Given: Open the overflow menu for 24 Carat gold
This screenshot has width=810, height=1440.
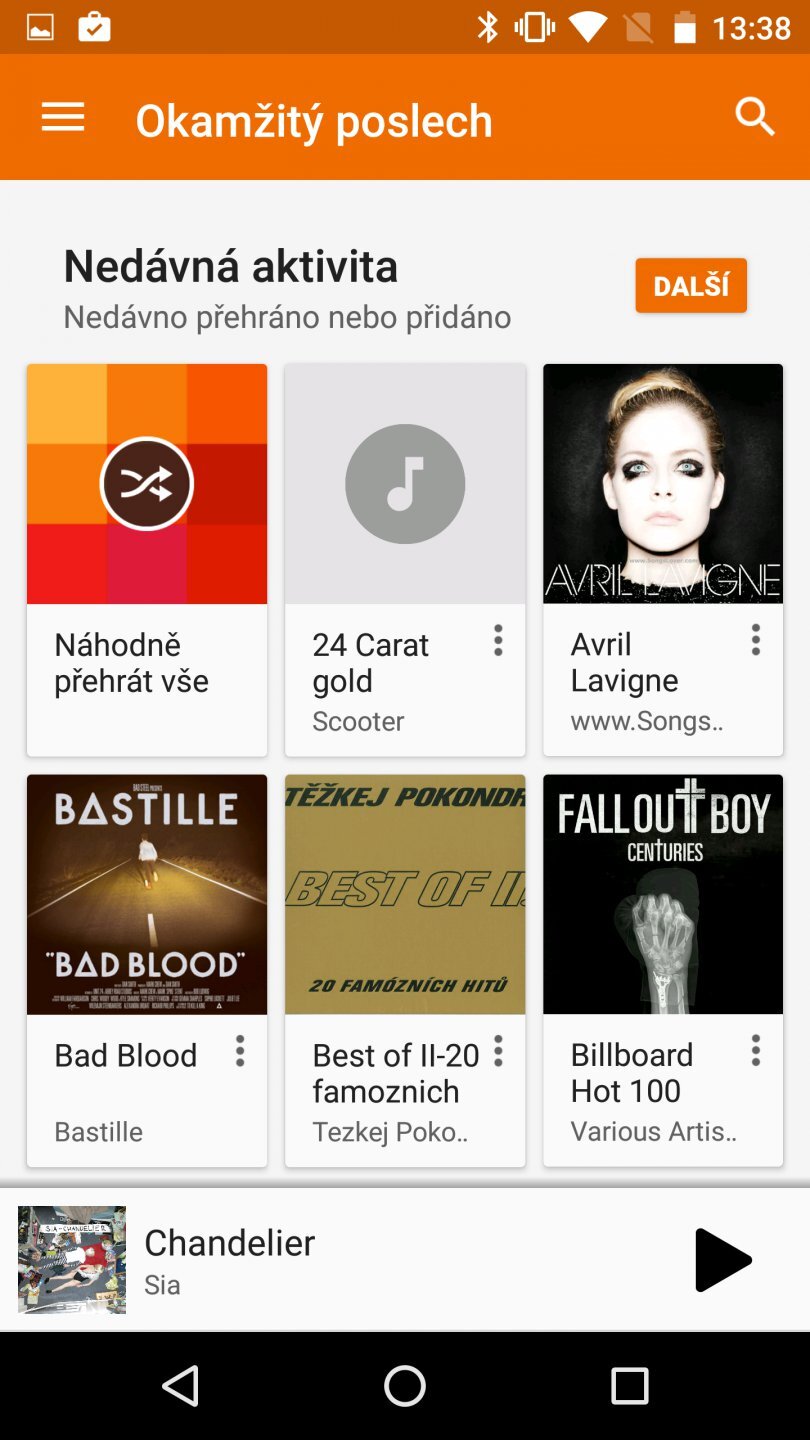Looking at the screenshot, I should (497, 640).
